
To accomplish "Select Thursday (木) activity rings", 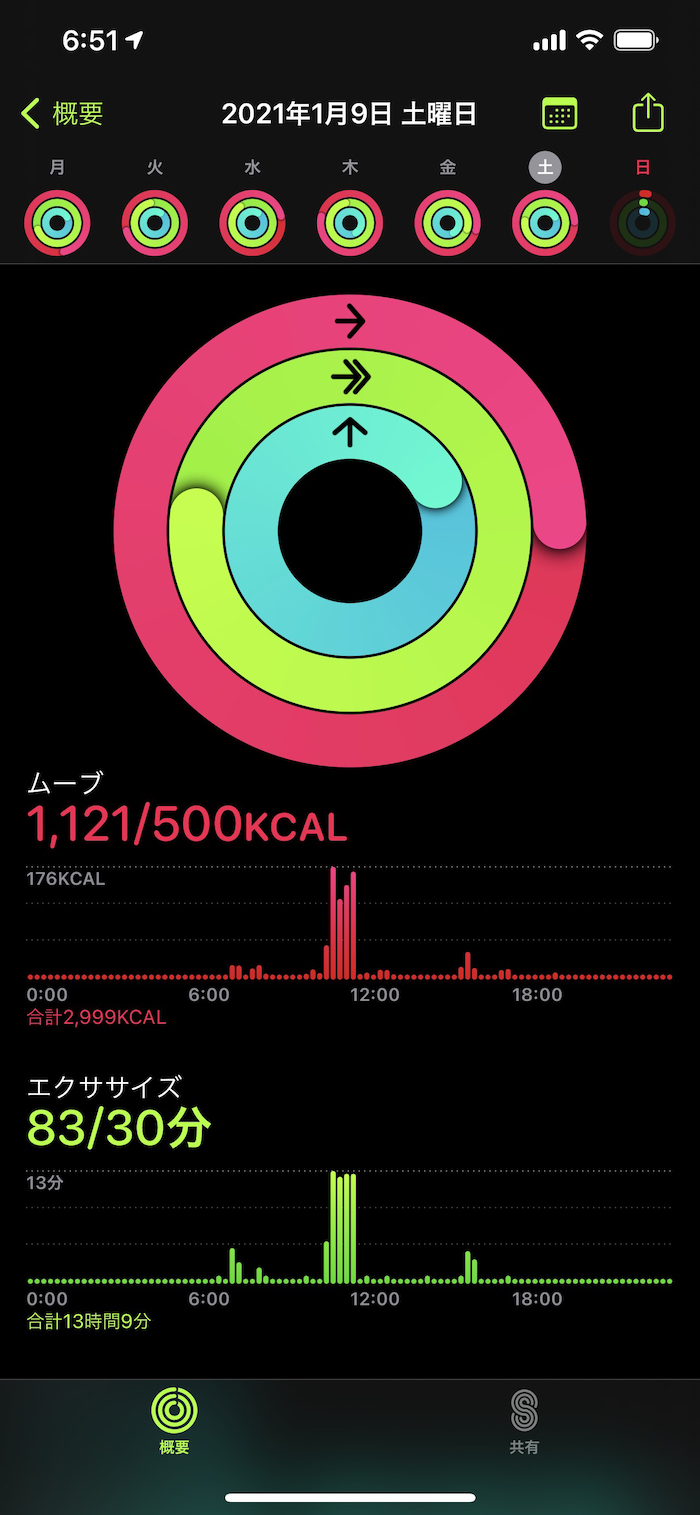I will point(350,222).
